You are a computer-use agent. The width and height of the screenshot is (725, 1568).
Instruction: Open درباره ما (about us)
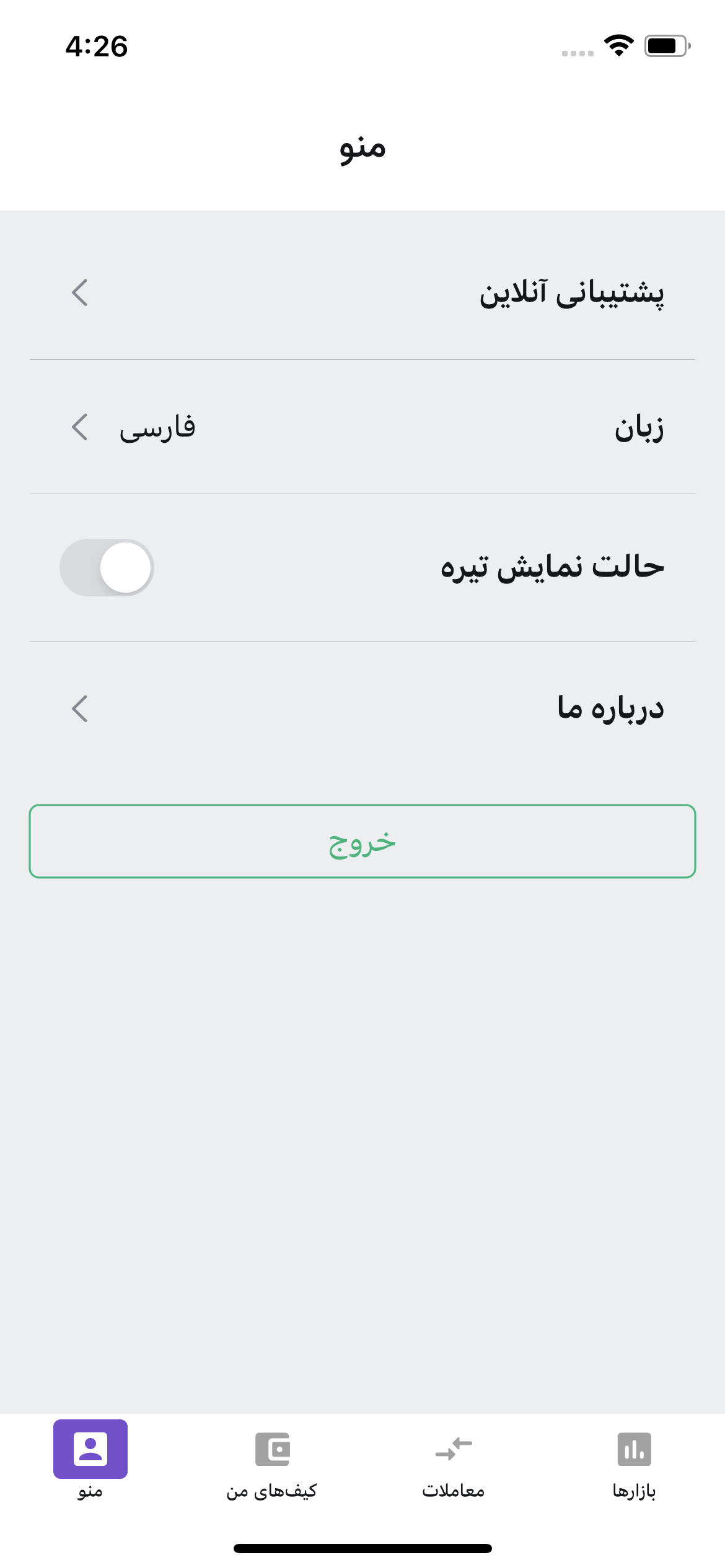pos(362,708)
